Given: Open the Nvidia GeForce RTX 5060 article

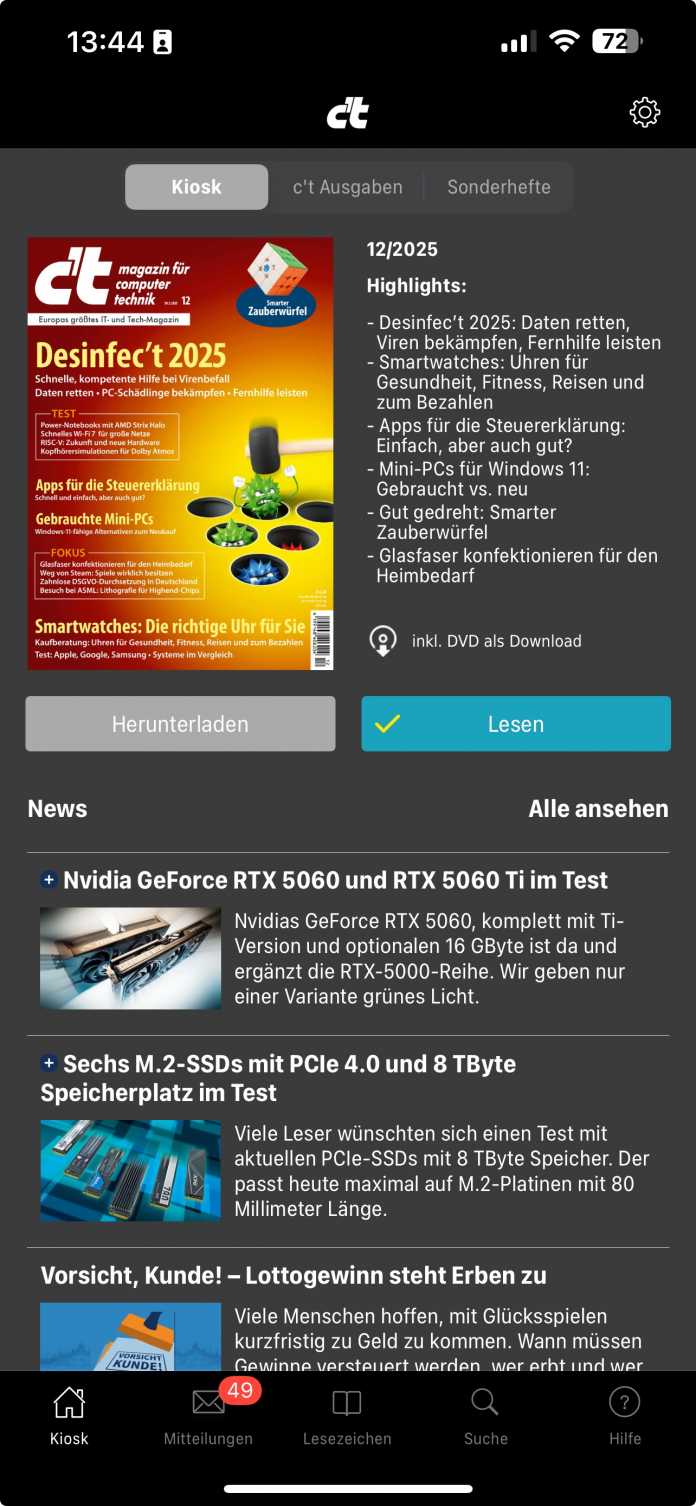Looking at the screenshot, I should pyautogui.click(x=335, y=881).
